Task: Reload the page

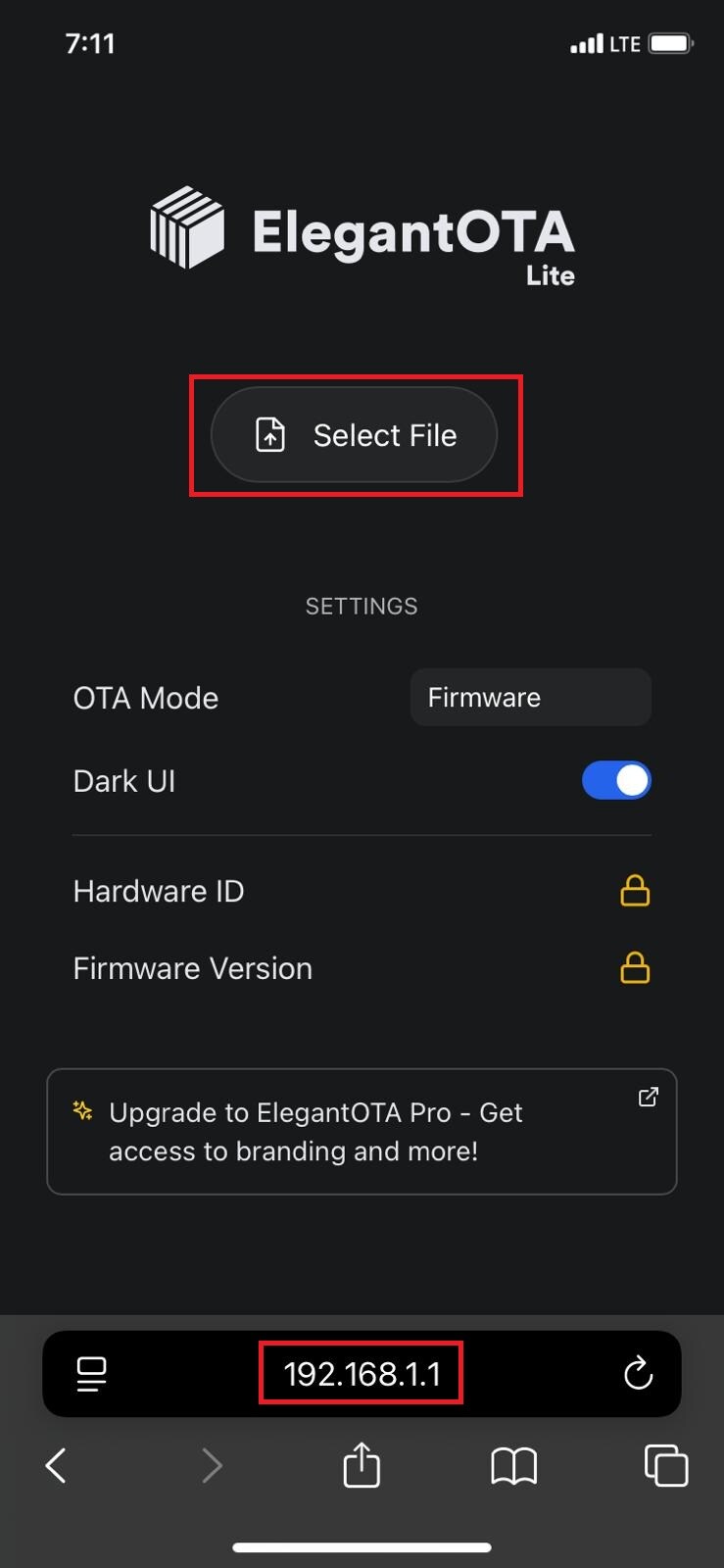Action: 638,1374
